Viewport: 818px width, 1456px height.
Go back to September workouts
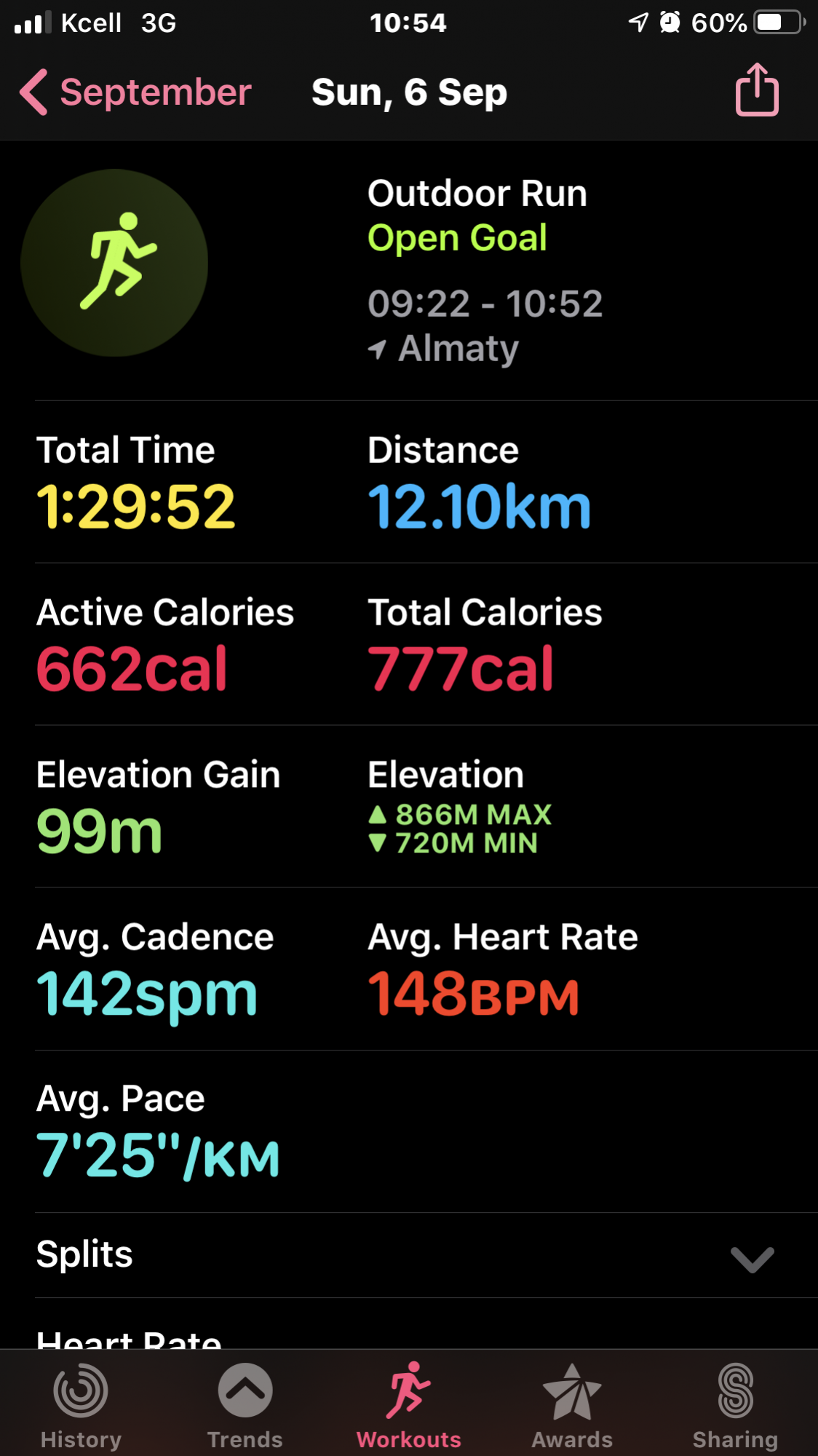click(x=135, y=92)
